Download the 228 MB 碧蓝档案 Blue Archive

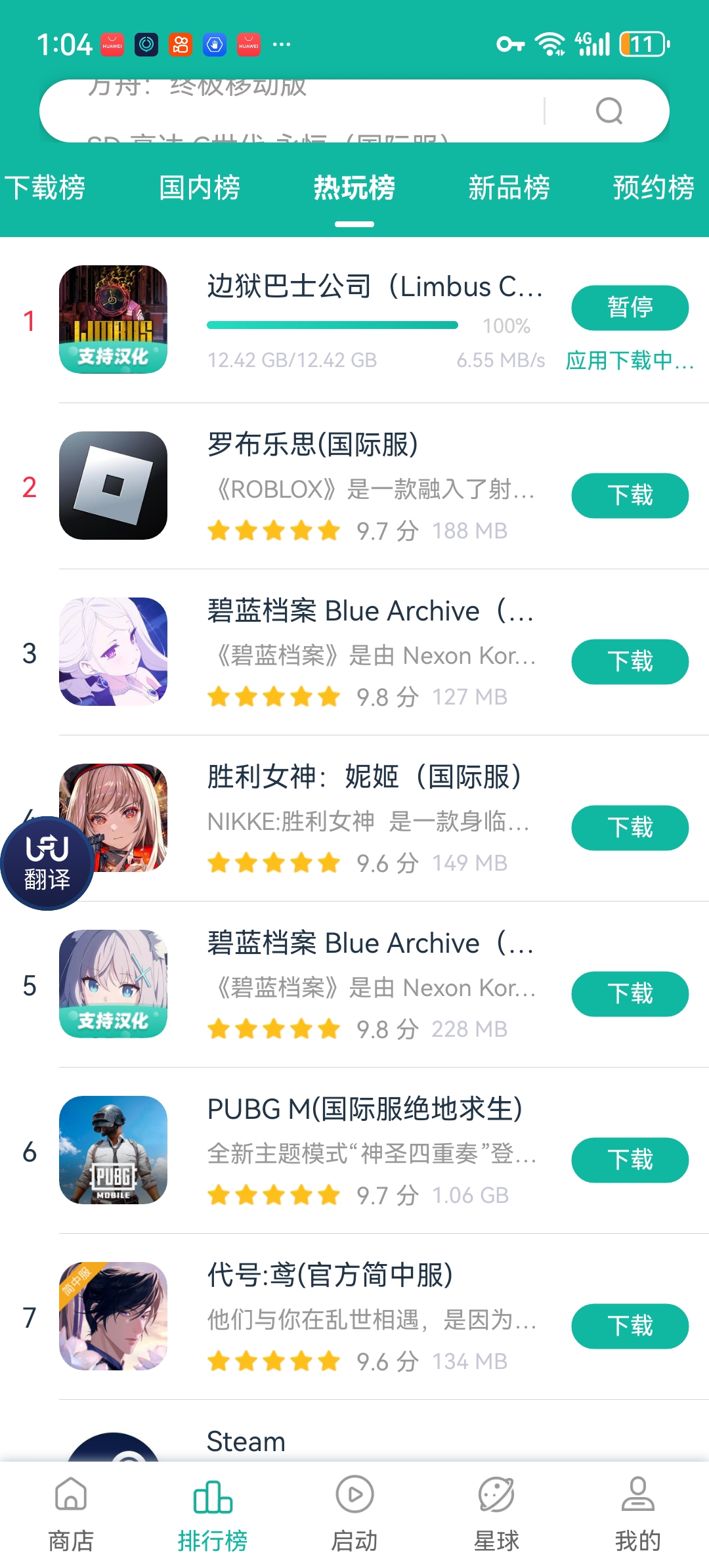[630, 993]
